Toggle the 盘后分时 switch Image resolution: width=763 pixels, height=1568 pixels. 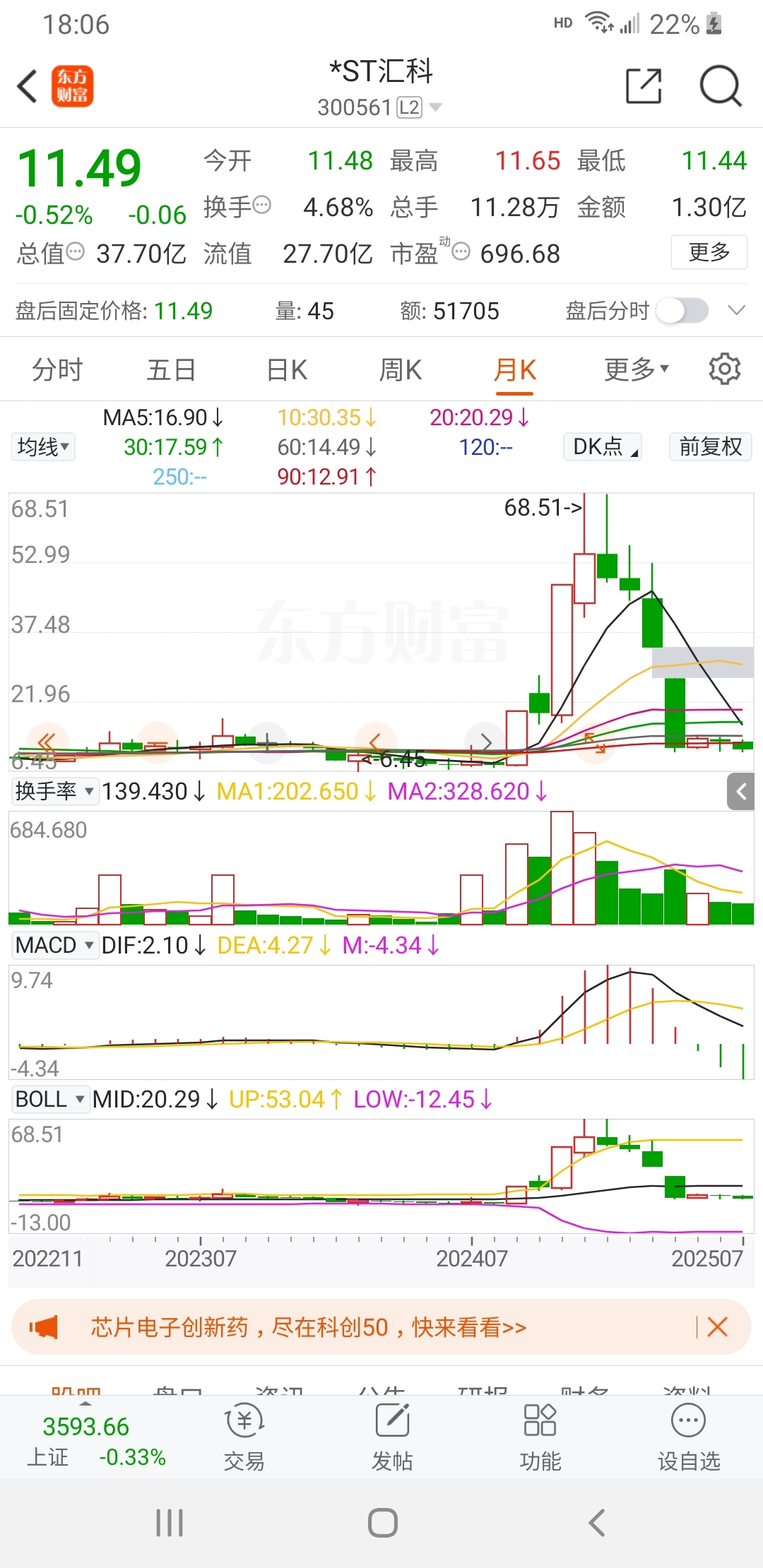682,311
